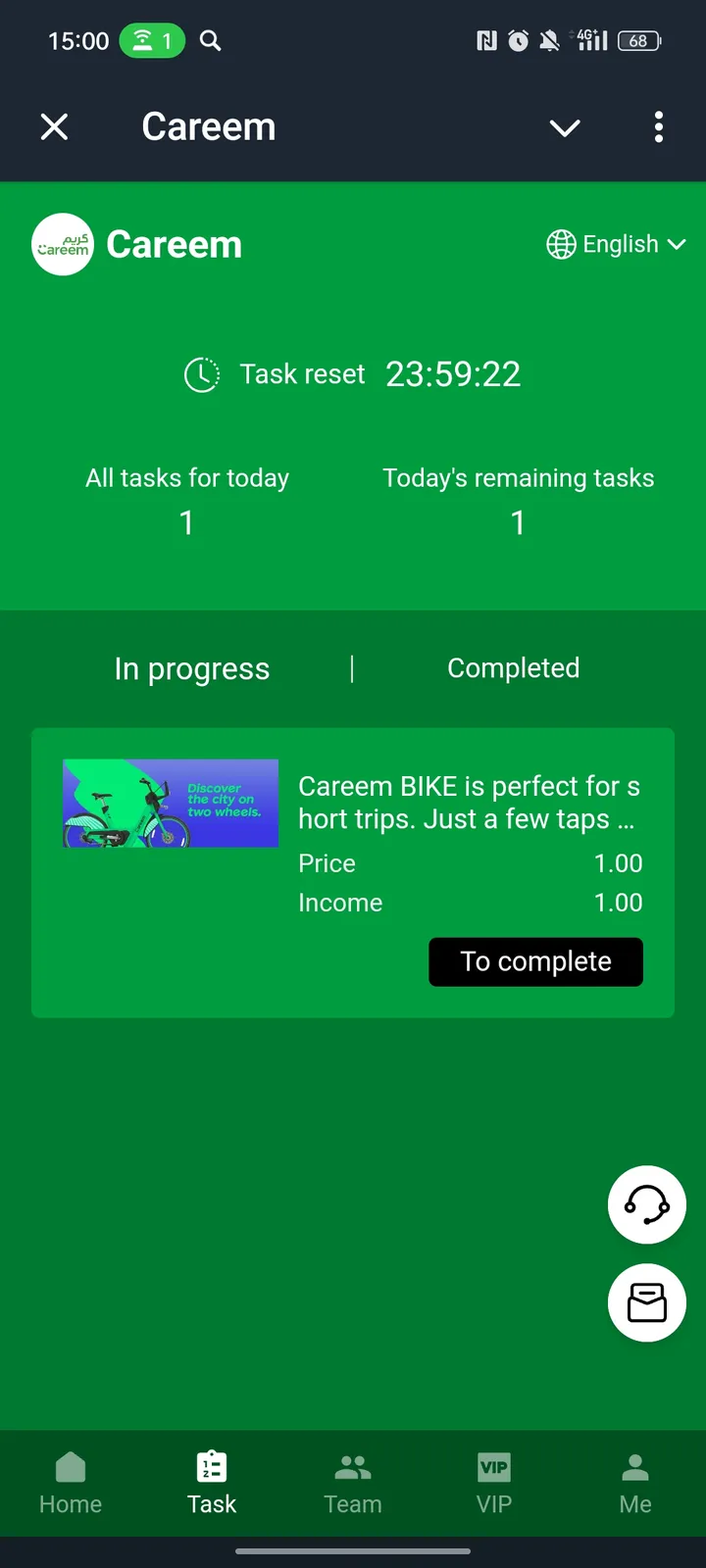The image size is (706, 1568).
Task: Toggle the WiFi indicator in status bar
Action: [x=143, y=40]
